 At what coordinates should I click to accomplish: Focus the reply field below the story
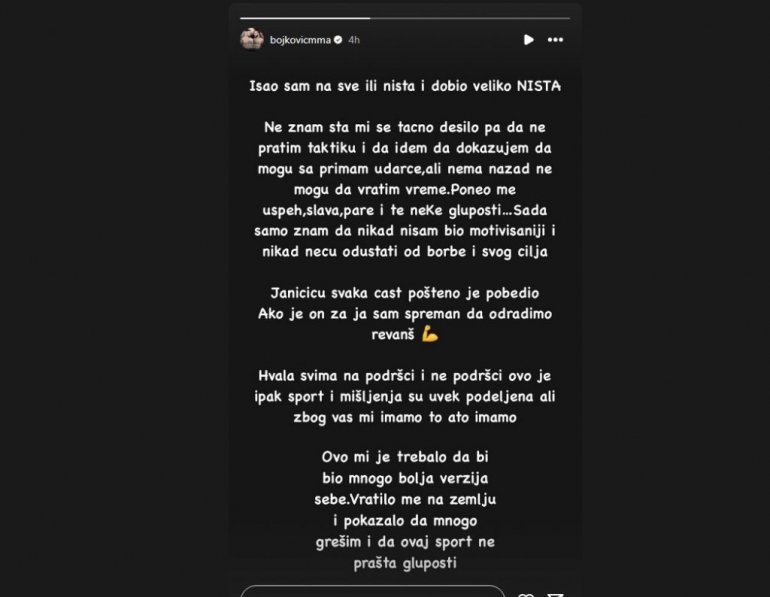pos(372,591)
